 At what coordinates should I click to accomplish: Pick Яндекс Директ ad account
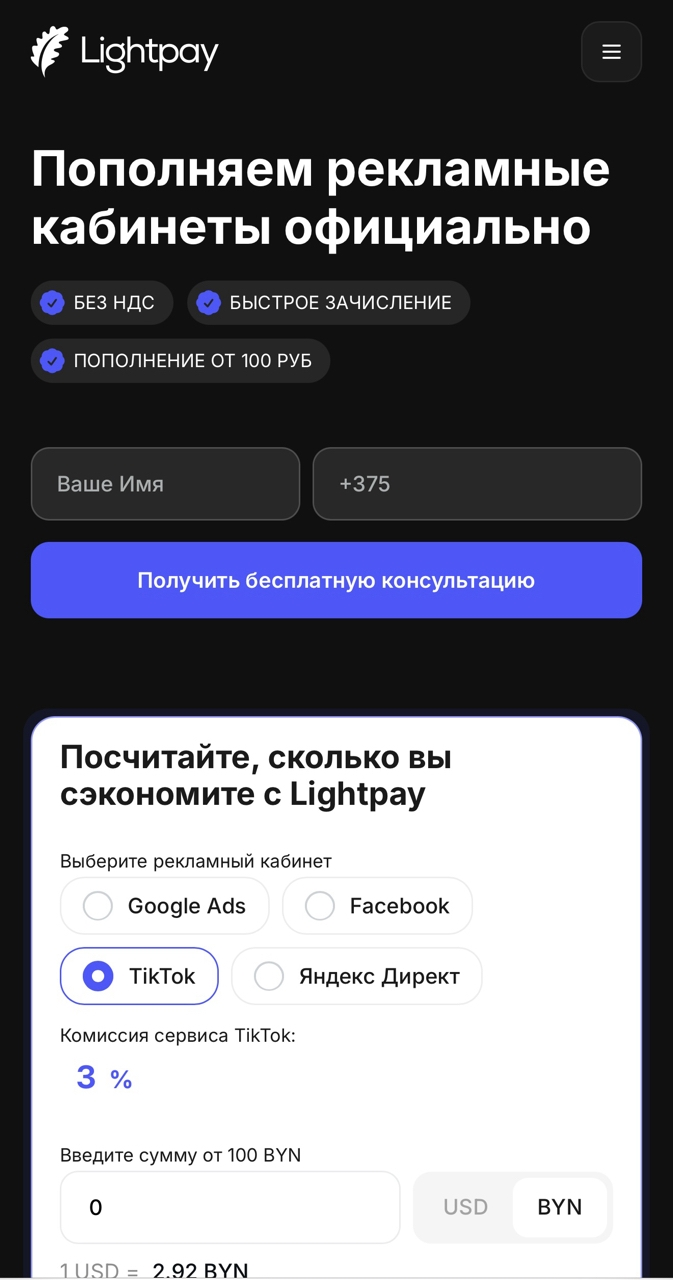click(x=357, y=976)
